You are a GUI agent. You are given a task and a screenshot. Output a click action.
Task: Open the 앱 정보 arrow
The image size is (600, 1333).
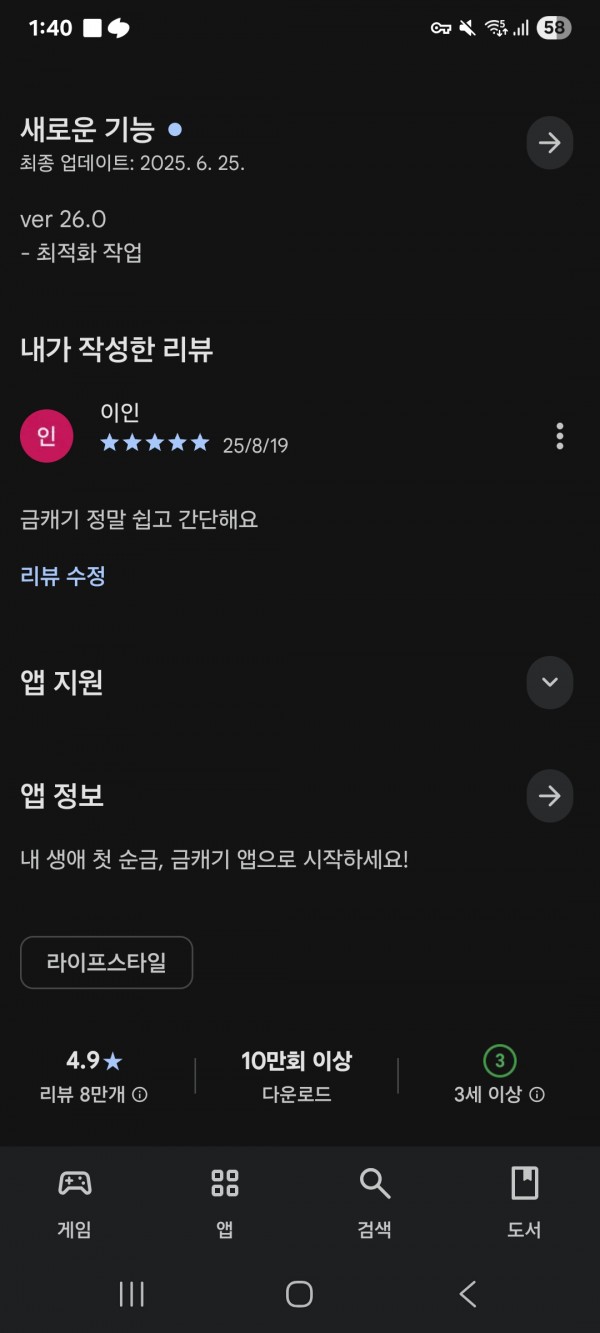click(549, 796)
